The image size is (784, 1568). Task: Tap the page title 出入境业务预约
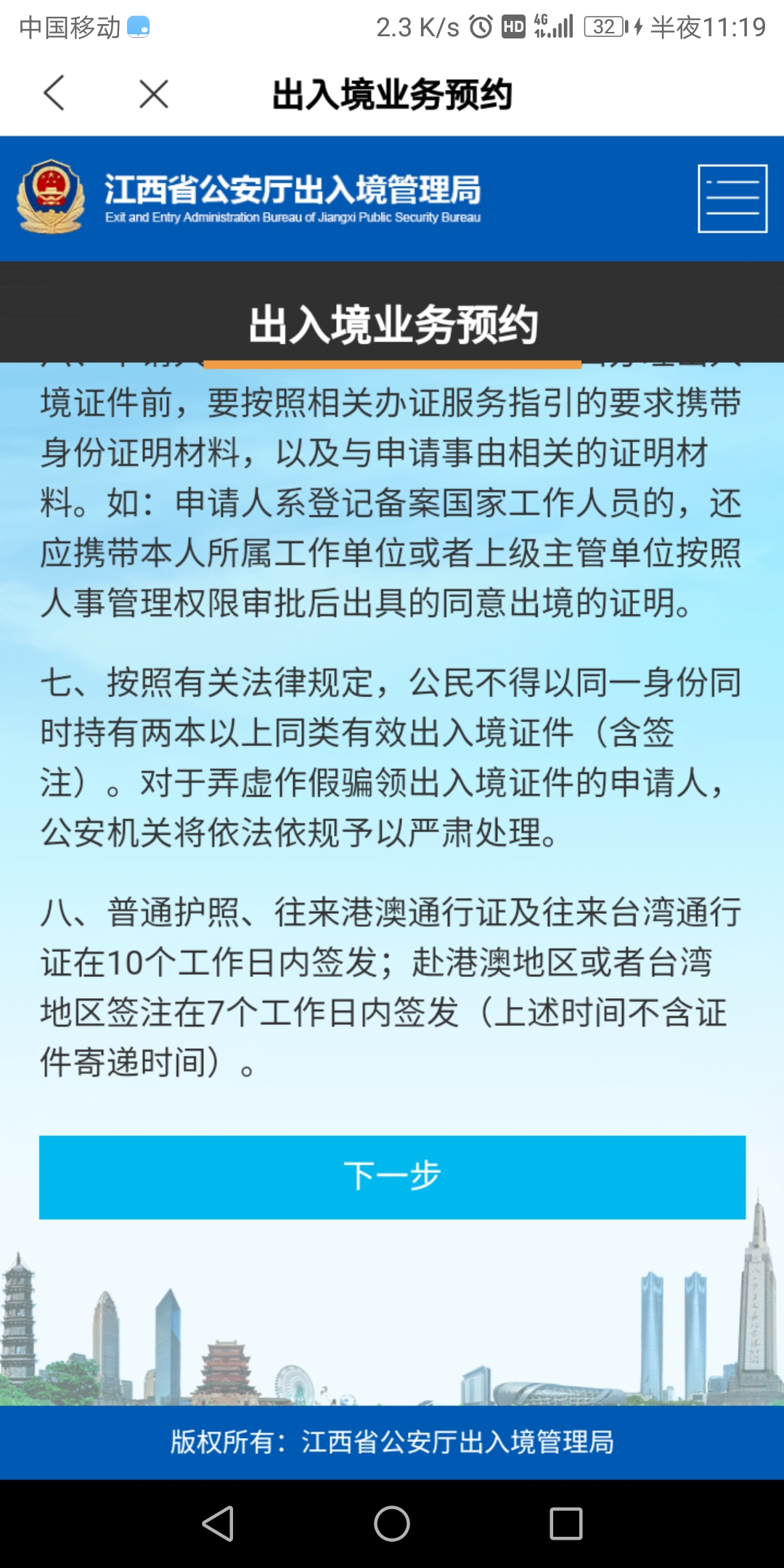pos(392,93)
